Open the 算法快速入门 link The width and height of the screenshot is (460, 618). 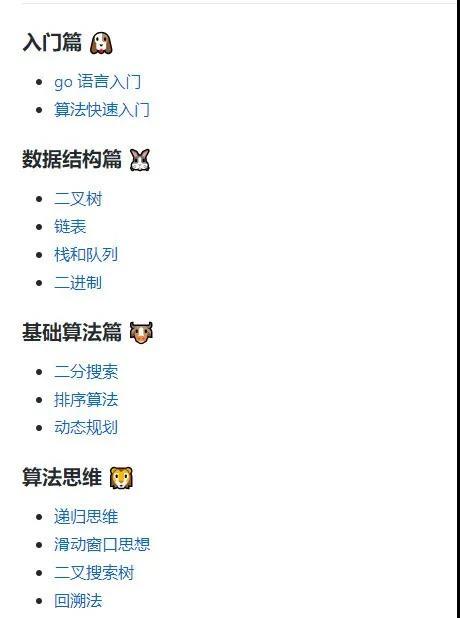point(102,110)
